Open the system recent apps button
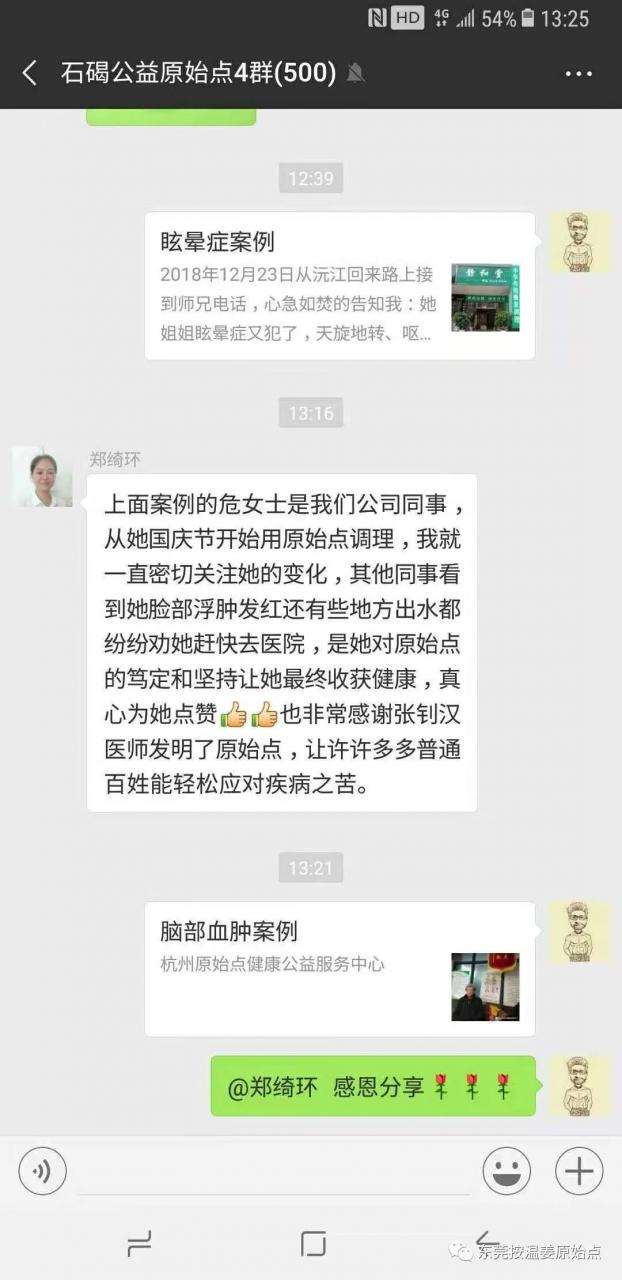This screenshot has height=1280, width=622. (x=139, y=1244)
